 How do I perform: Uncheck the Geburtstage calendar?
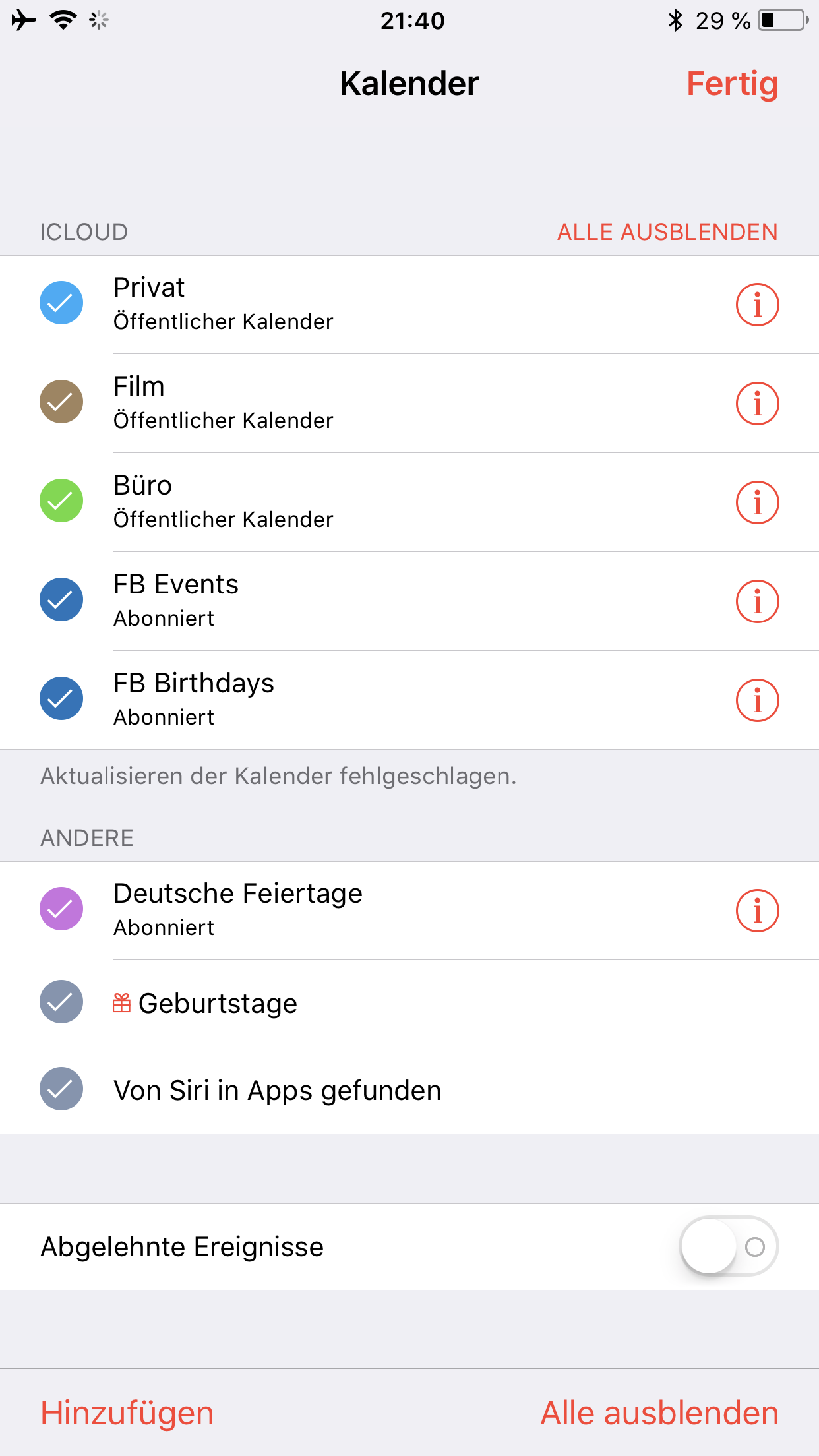61,1002
